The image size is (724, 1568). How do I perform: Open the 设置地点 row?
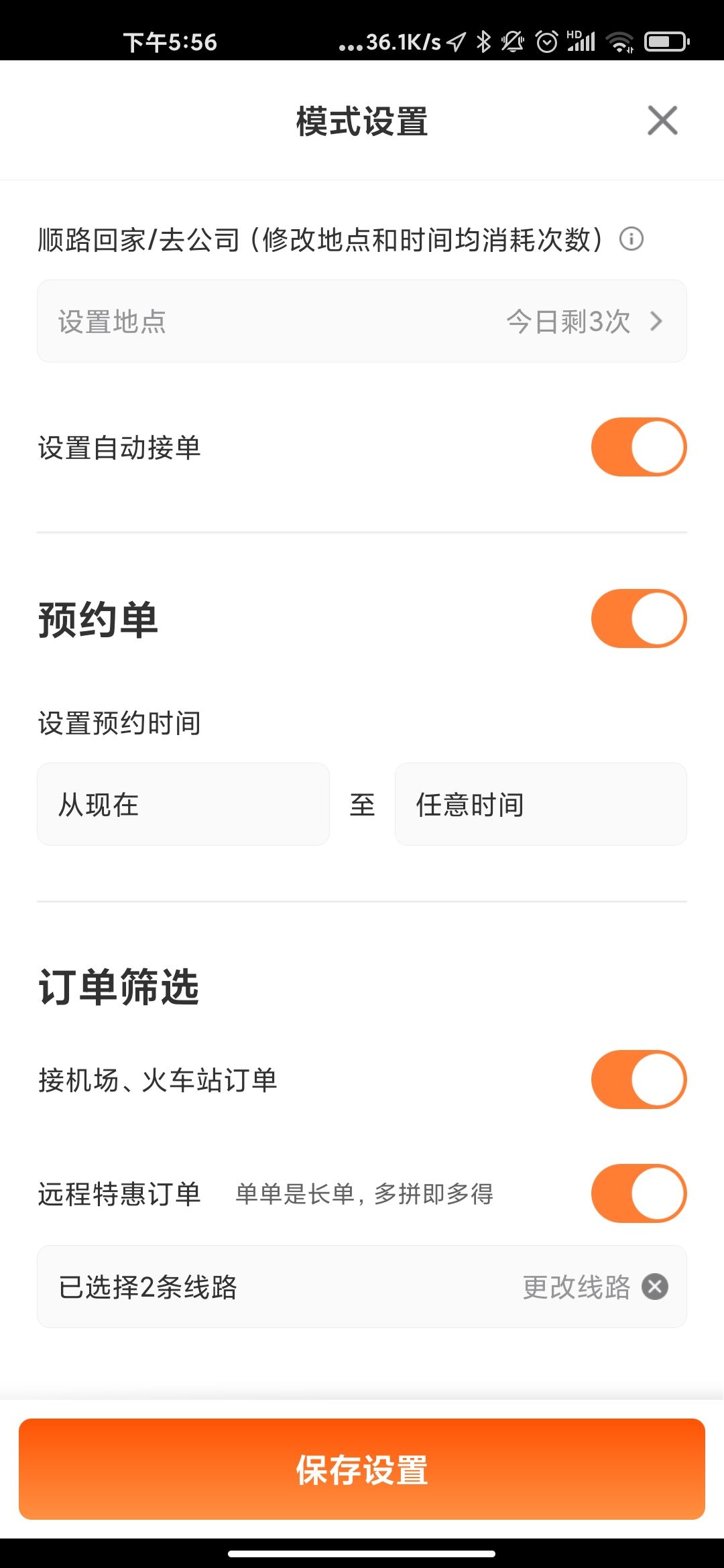(362, 321)
